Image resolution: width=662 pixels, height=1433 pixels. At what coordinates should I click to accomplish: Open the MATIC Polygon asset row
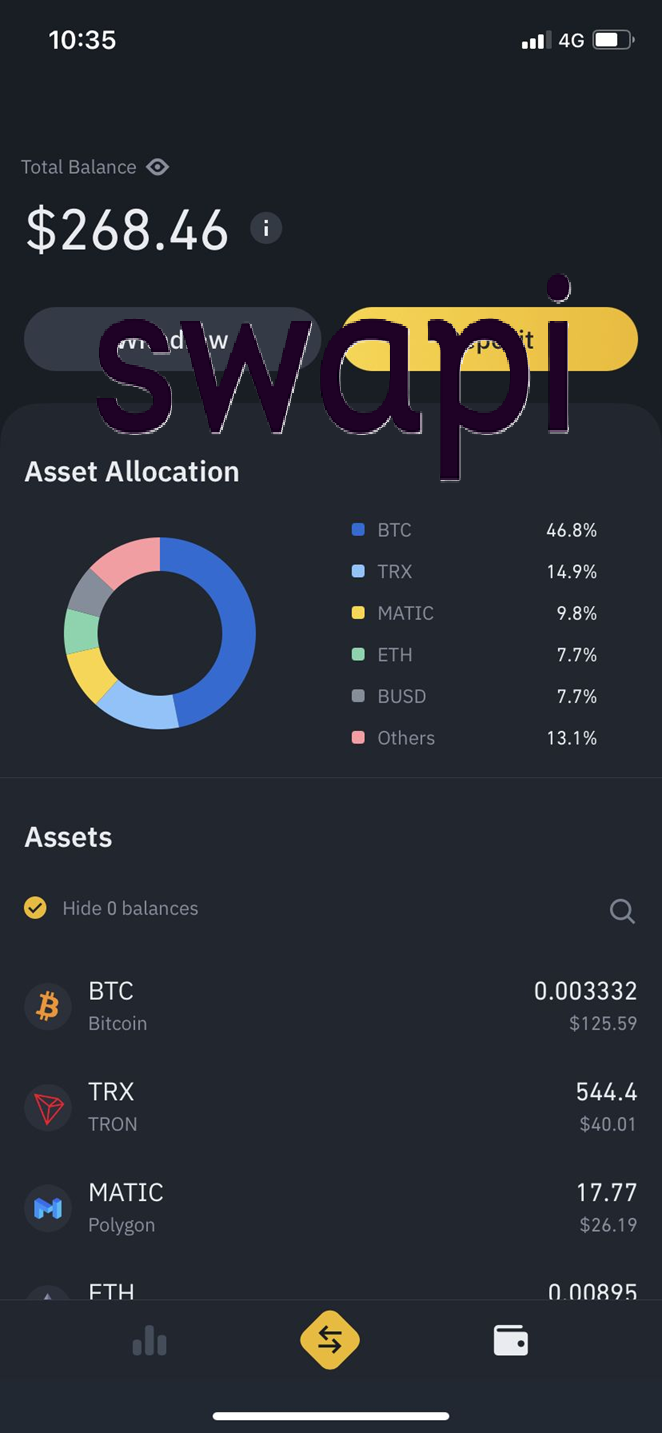pos(331,1208)
